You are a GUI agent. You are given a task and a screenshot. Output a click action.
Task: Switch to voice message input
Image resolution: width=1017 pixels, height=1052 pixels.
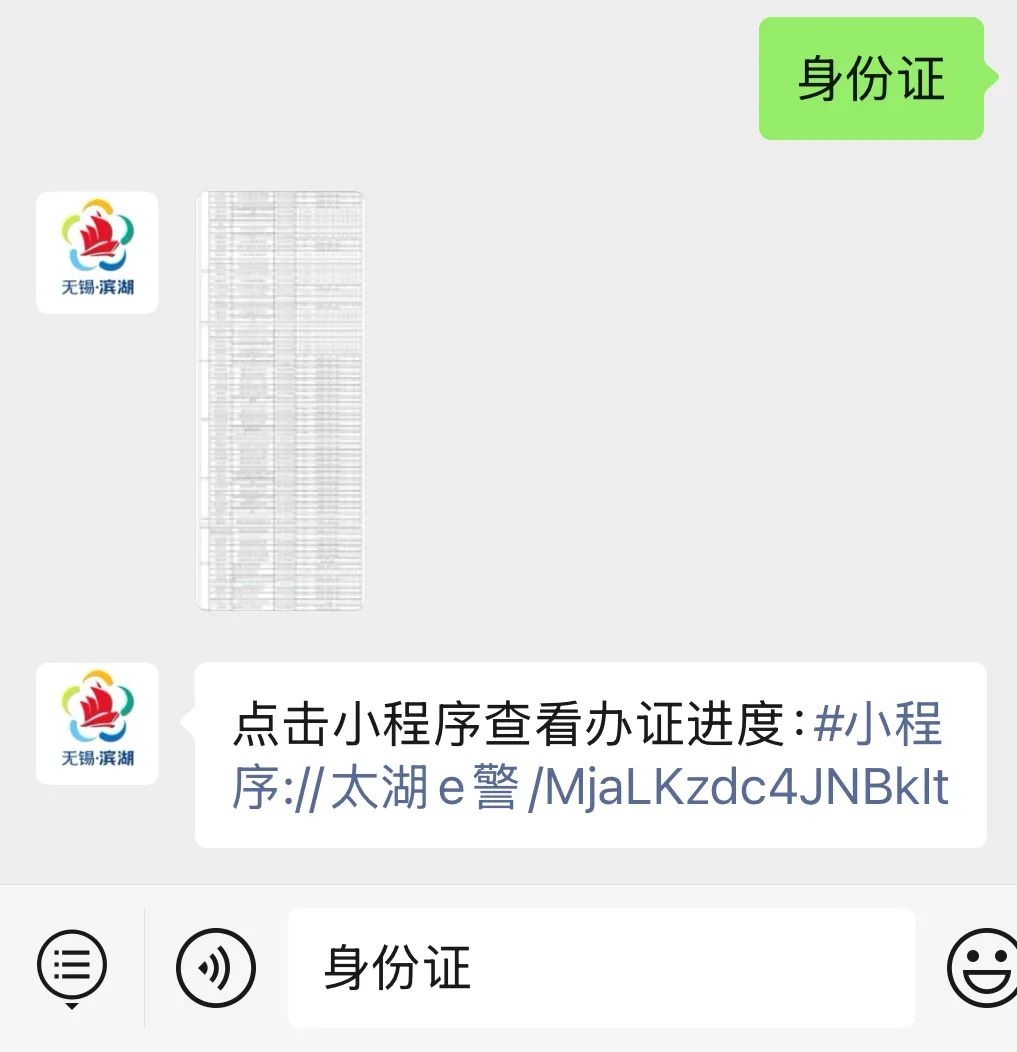click(x=216, y=967)
